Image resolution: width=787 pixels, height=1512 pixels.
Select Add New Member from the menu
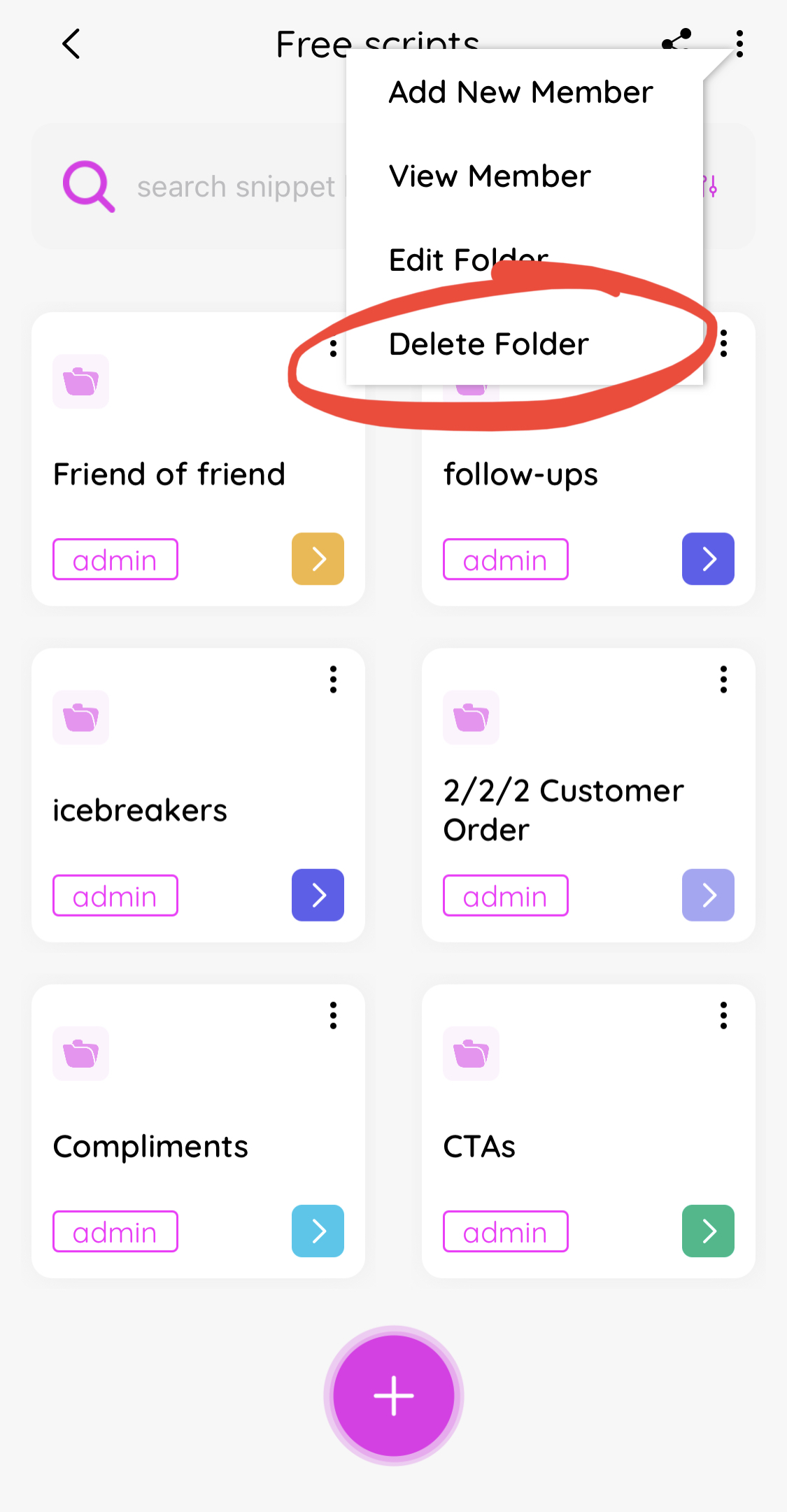click(520, 92)
